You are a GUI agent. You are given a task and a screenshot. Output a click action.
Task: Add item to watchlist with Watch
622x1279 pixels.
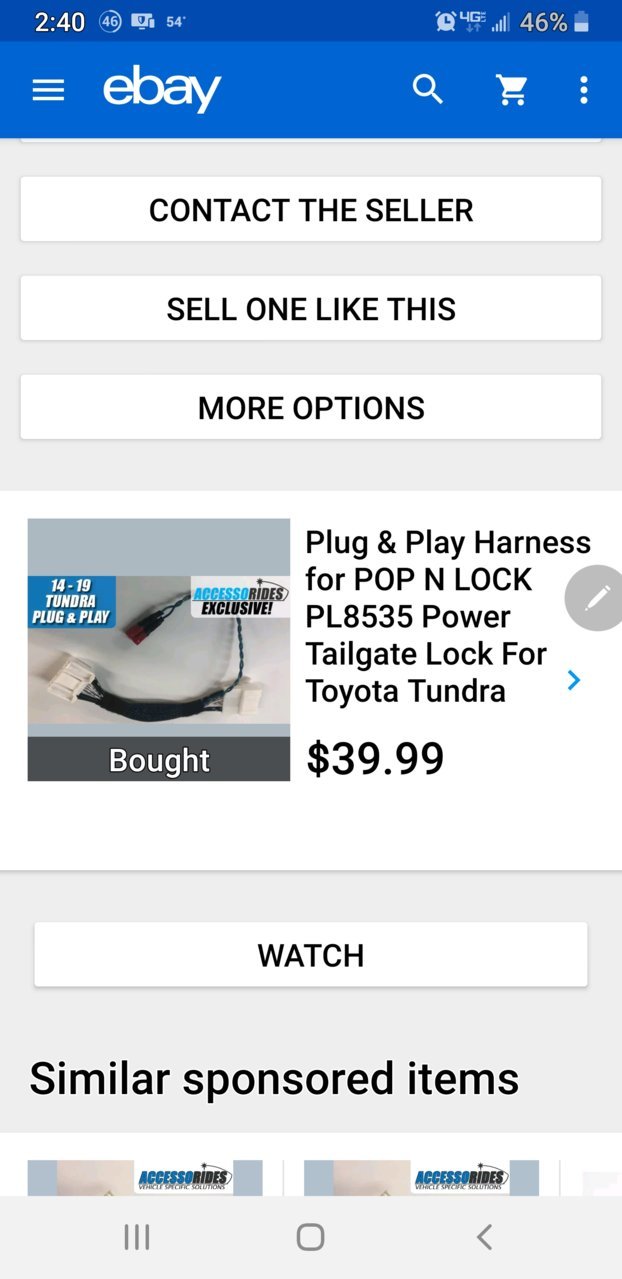pos(311,955)
